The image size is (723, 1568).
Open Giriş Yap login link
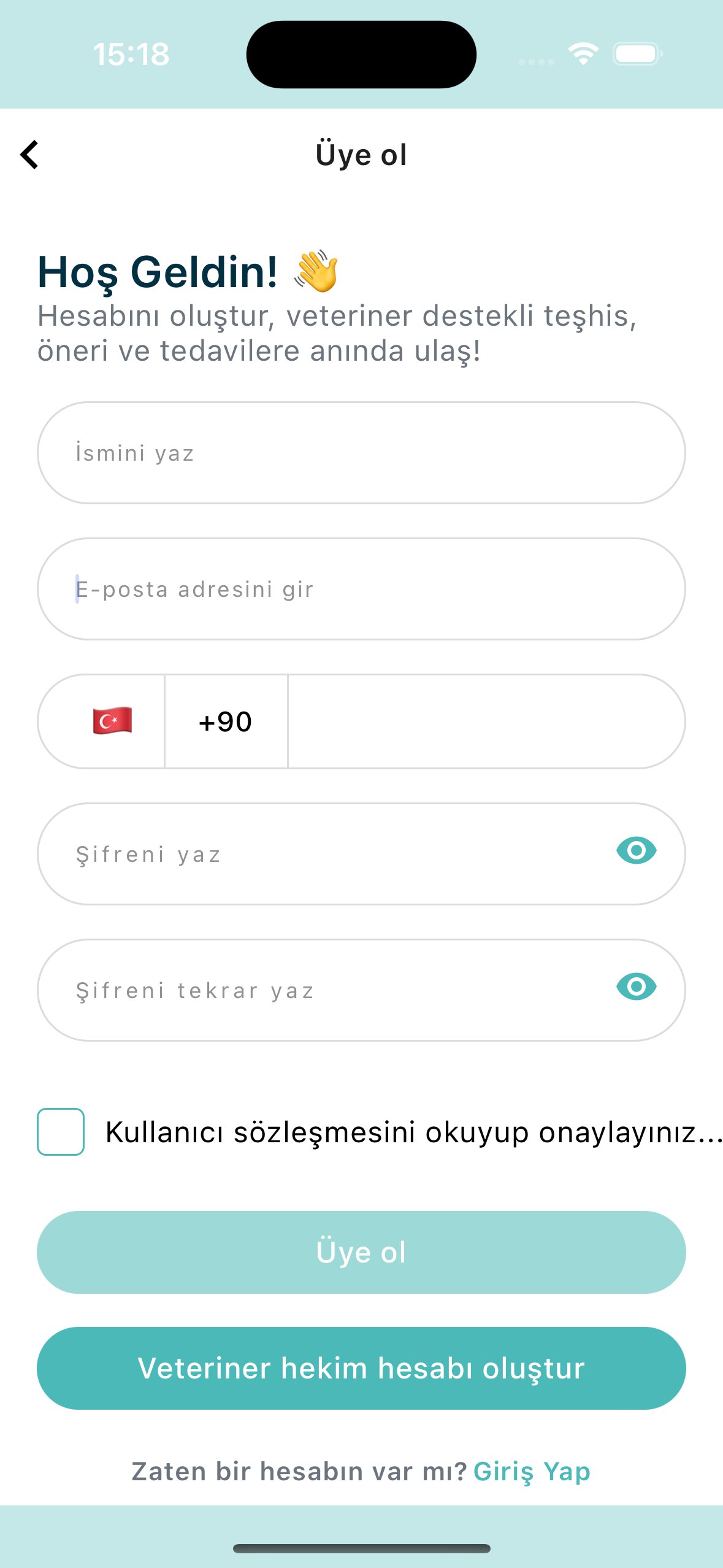coord(532,1470)
